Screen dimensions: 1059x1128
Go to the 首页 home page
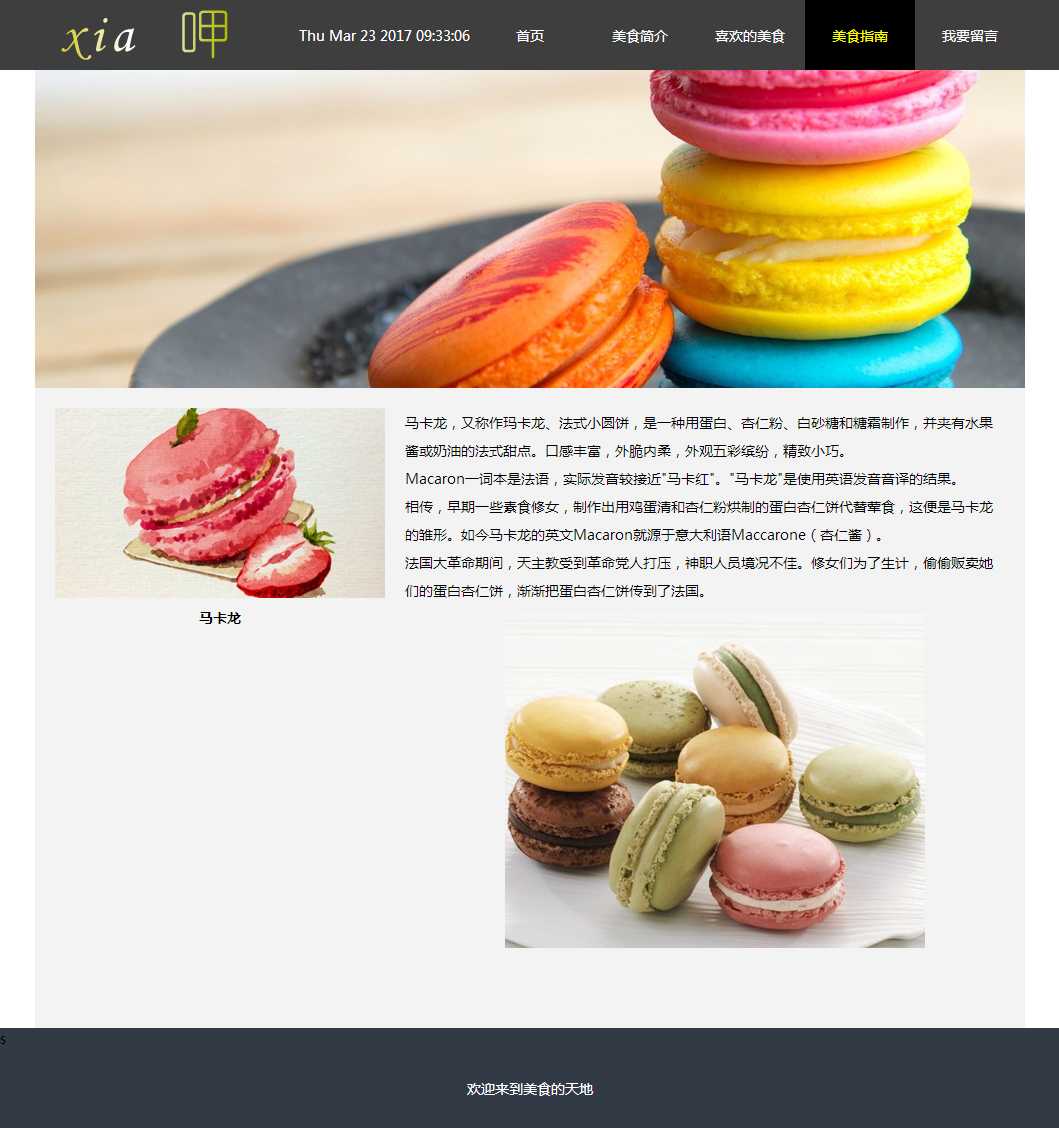(530, 36)
